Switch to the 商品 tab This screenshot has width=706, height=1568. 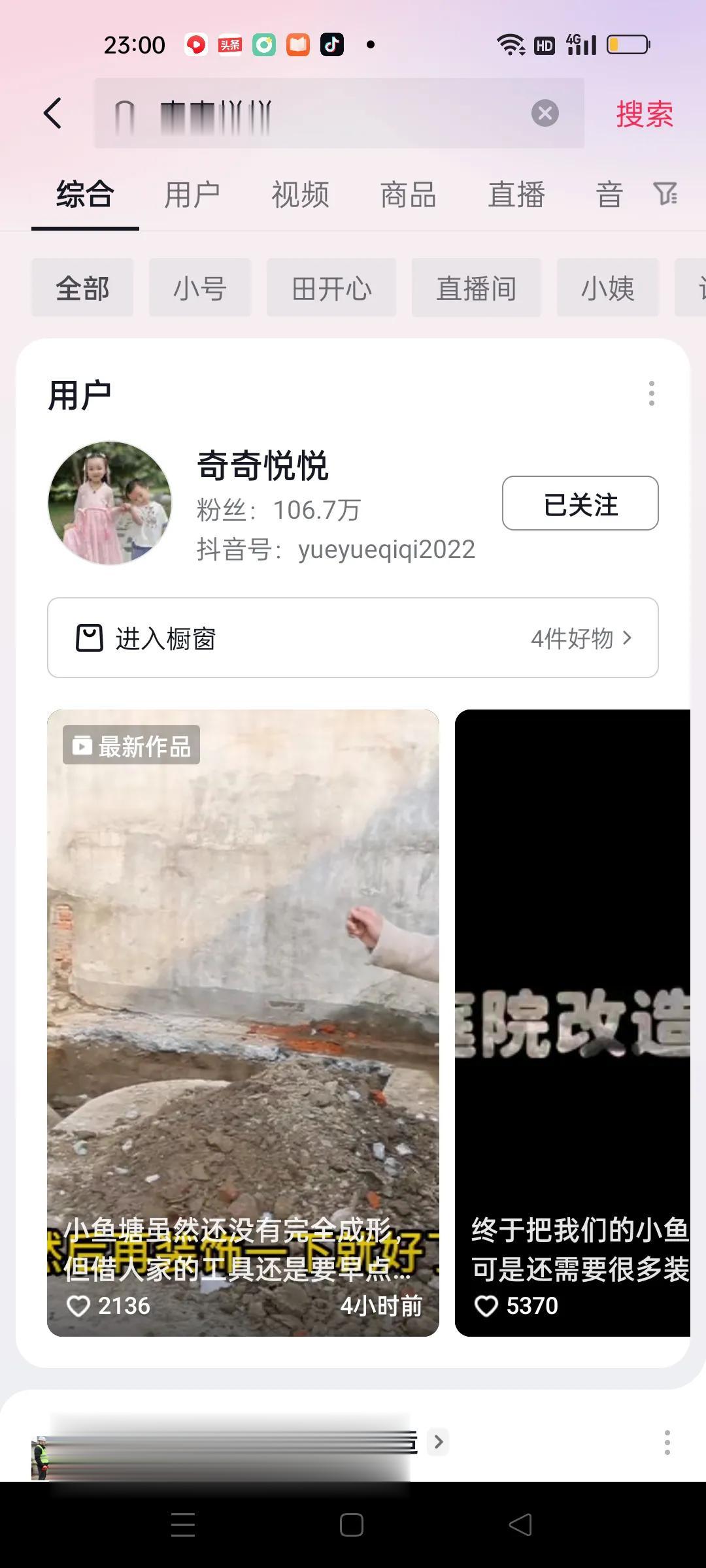pos(408,195)
